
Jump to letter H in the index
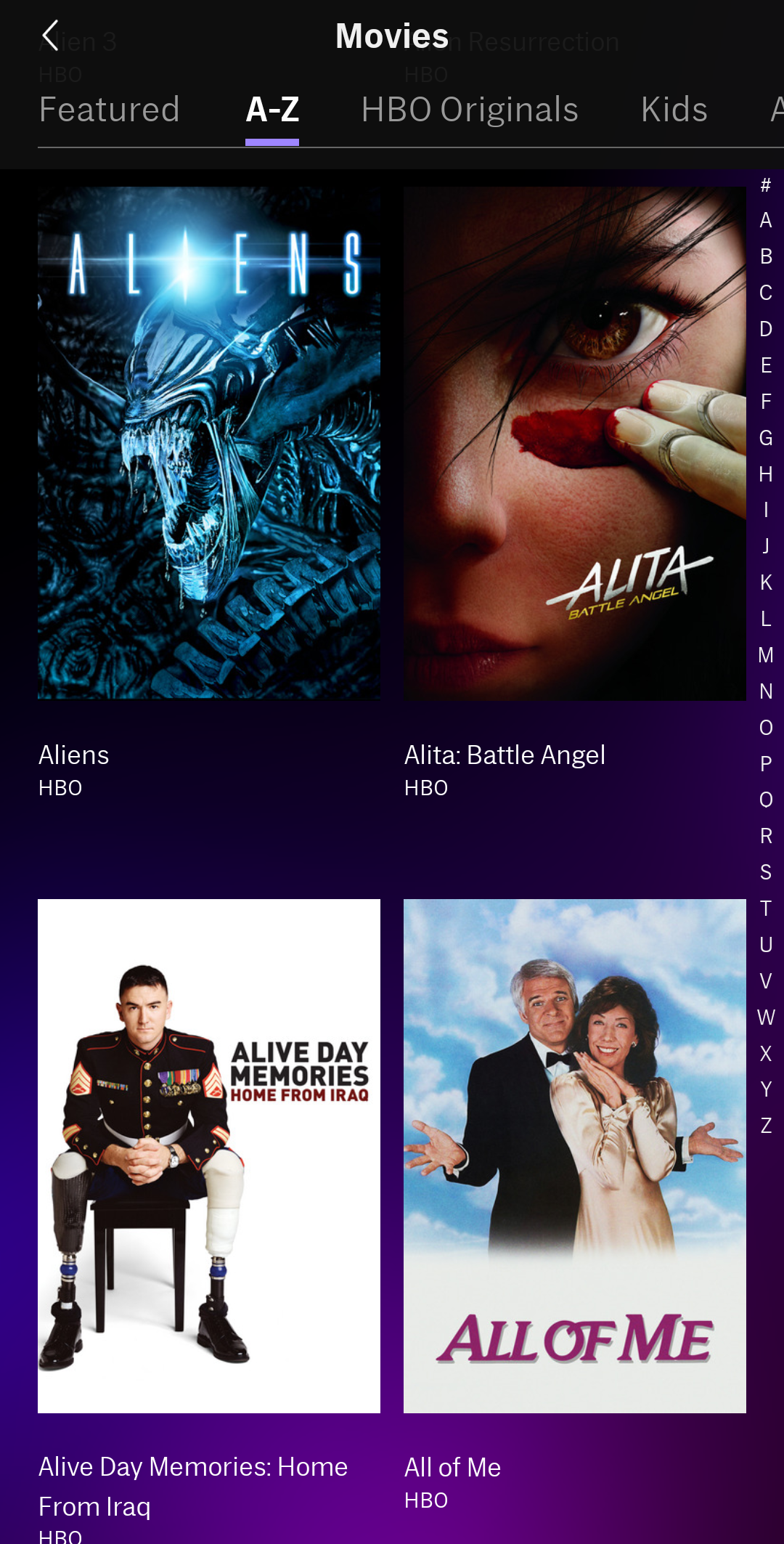pos(765,474)
